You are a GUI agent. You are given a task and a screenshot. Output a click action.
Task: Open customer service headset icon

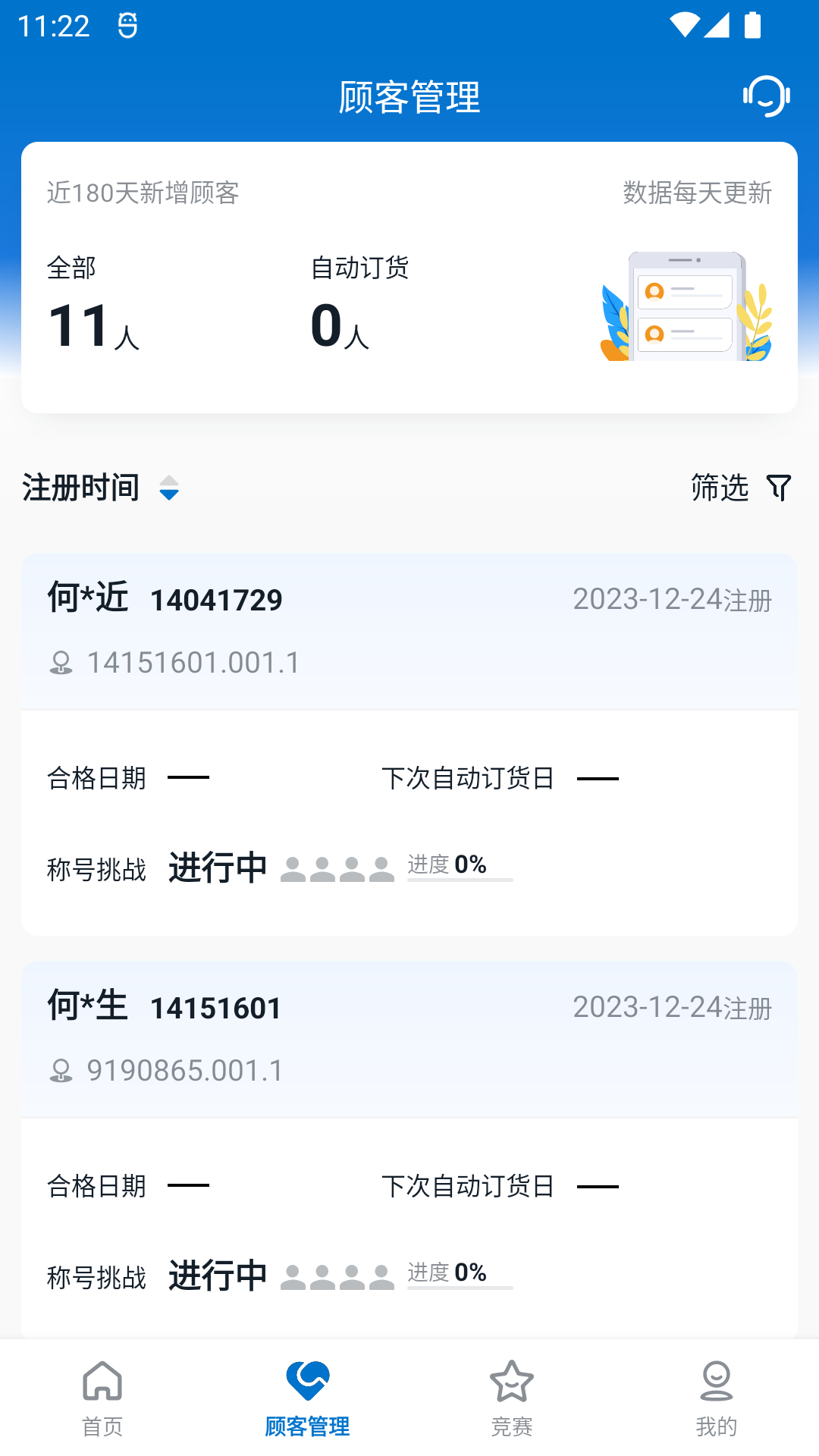tap(767, 97)
